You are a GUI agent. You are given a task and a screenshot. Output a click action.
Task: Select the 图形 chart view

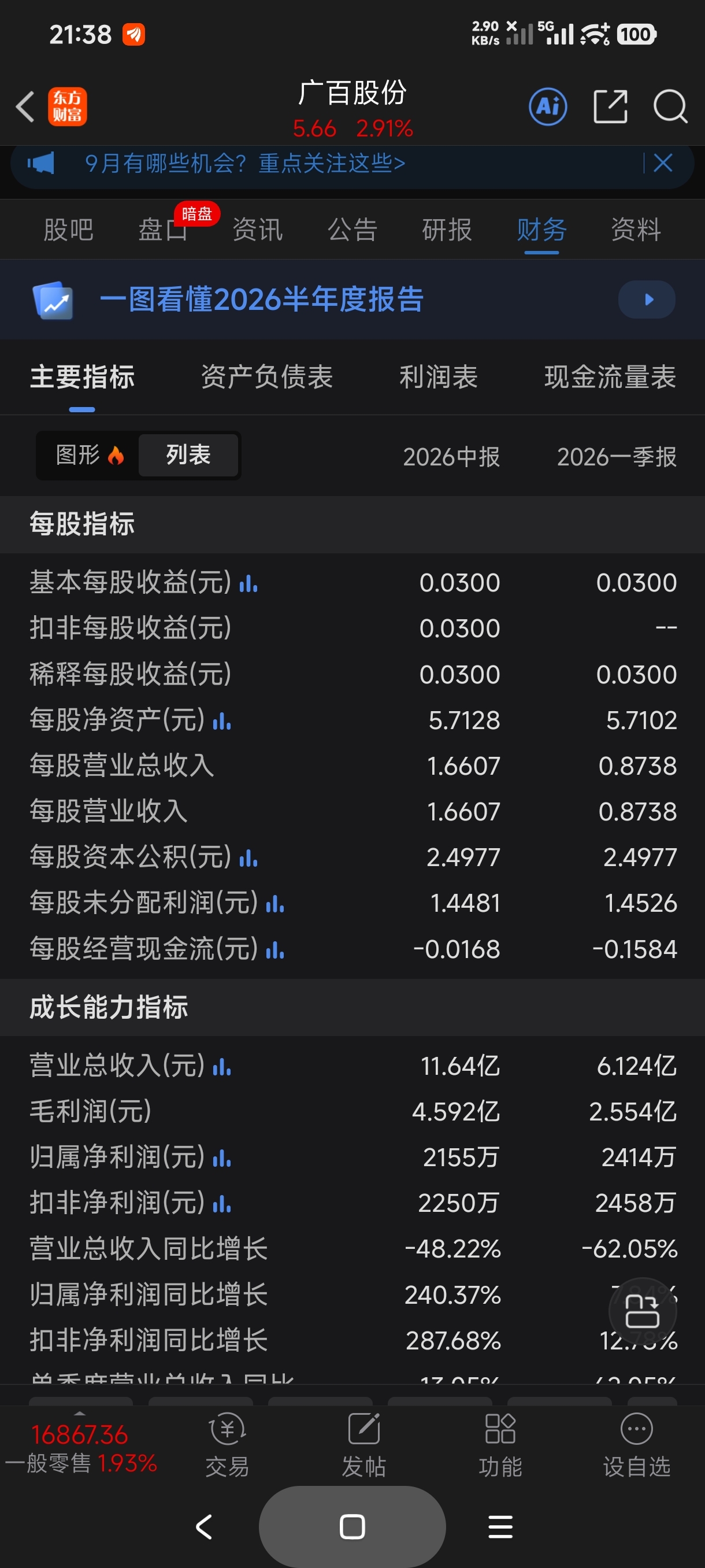click(89, 454)
